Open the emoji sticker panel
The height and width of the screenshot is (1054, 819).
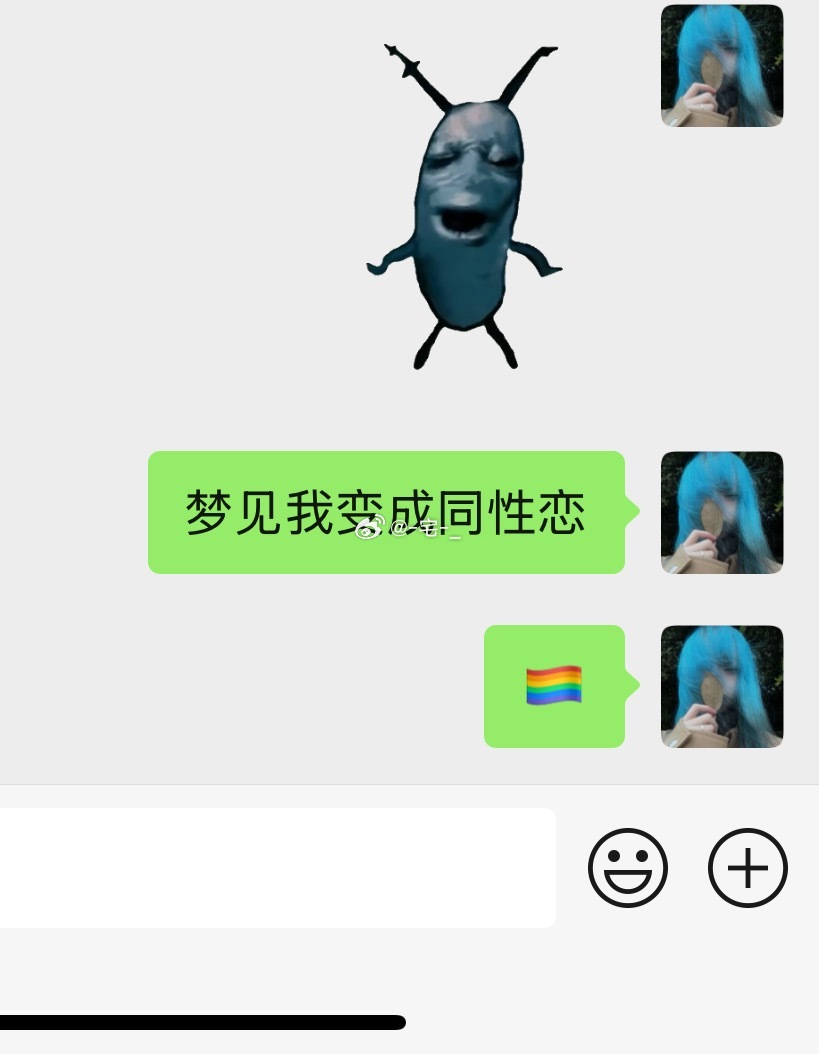[x=627, y=867]
